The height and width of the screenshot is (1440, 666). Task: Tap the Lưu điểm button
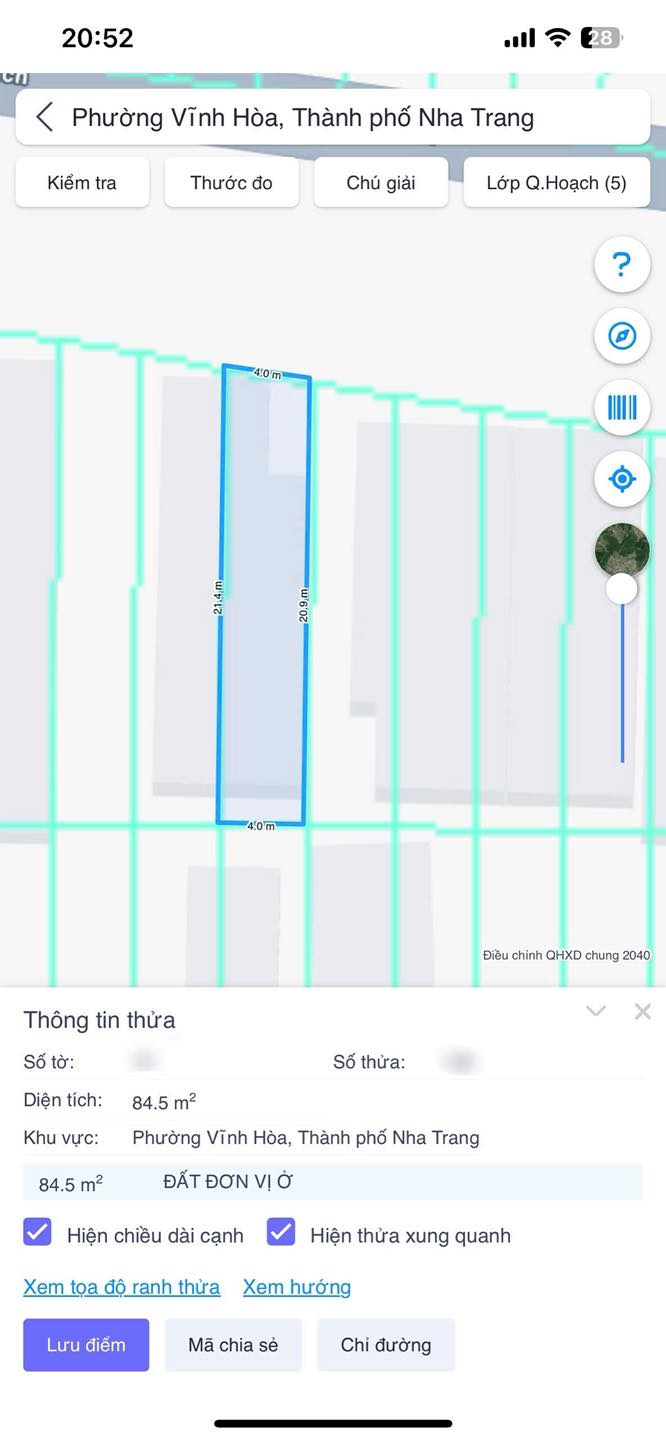[x=86, y=1345]
